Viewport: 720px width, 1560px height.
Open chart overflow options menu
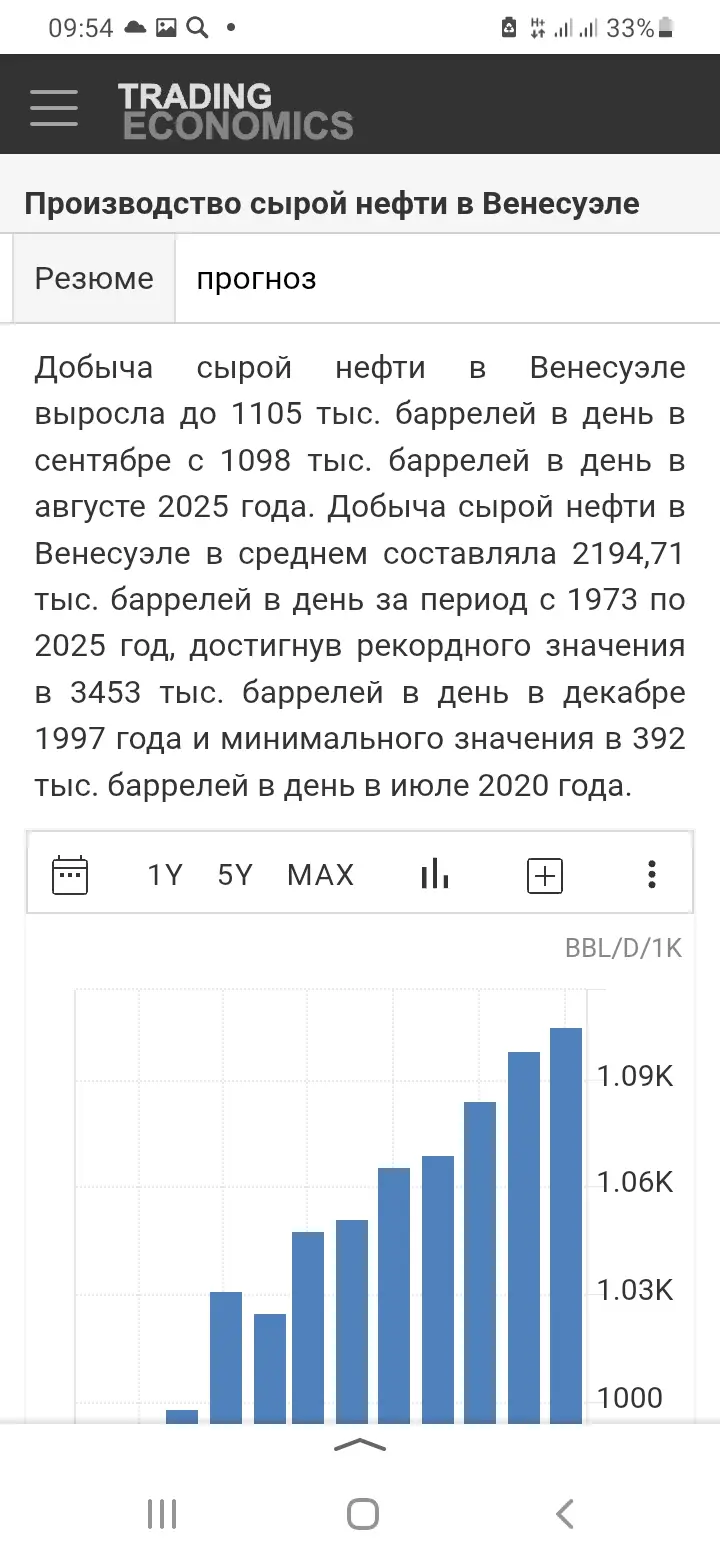click(652, 875)
